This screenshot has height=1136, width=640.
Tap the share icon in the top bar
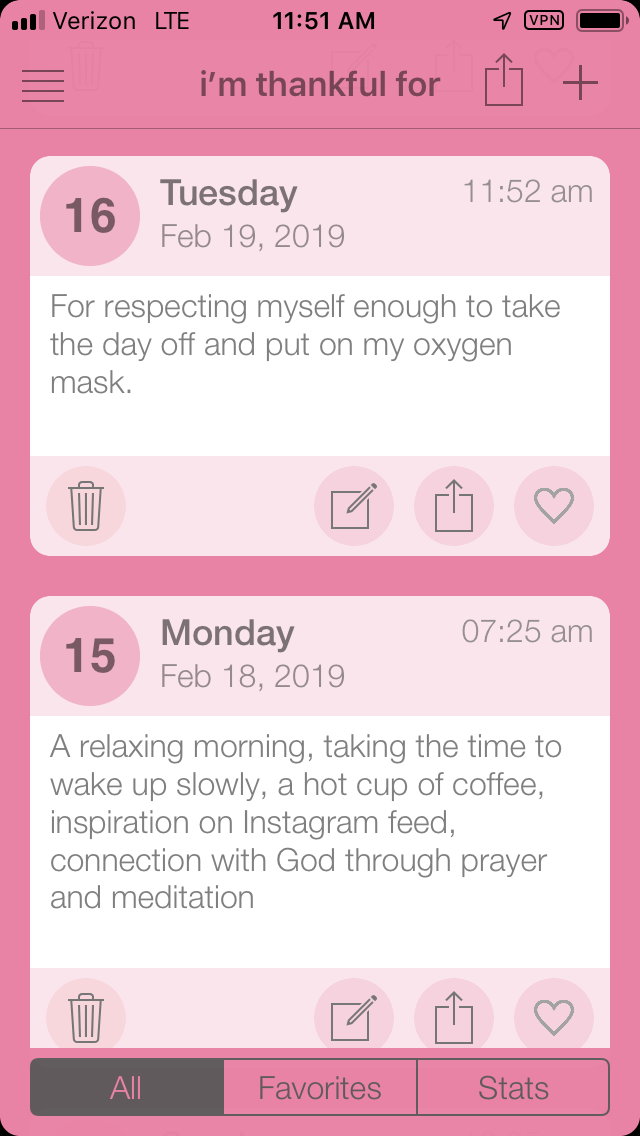[504, 82]
